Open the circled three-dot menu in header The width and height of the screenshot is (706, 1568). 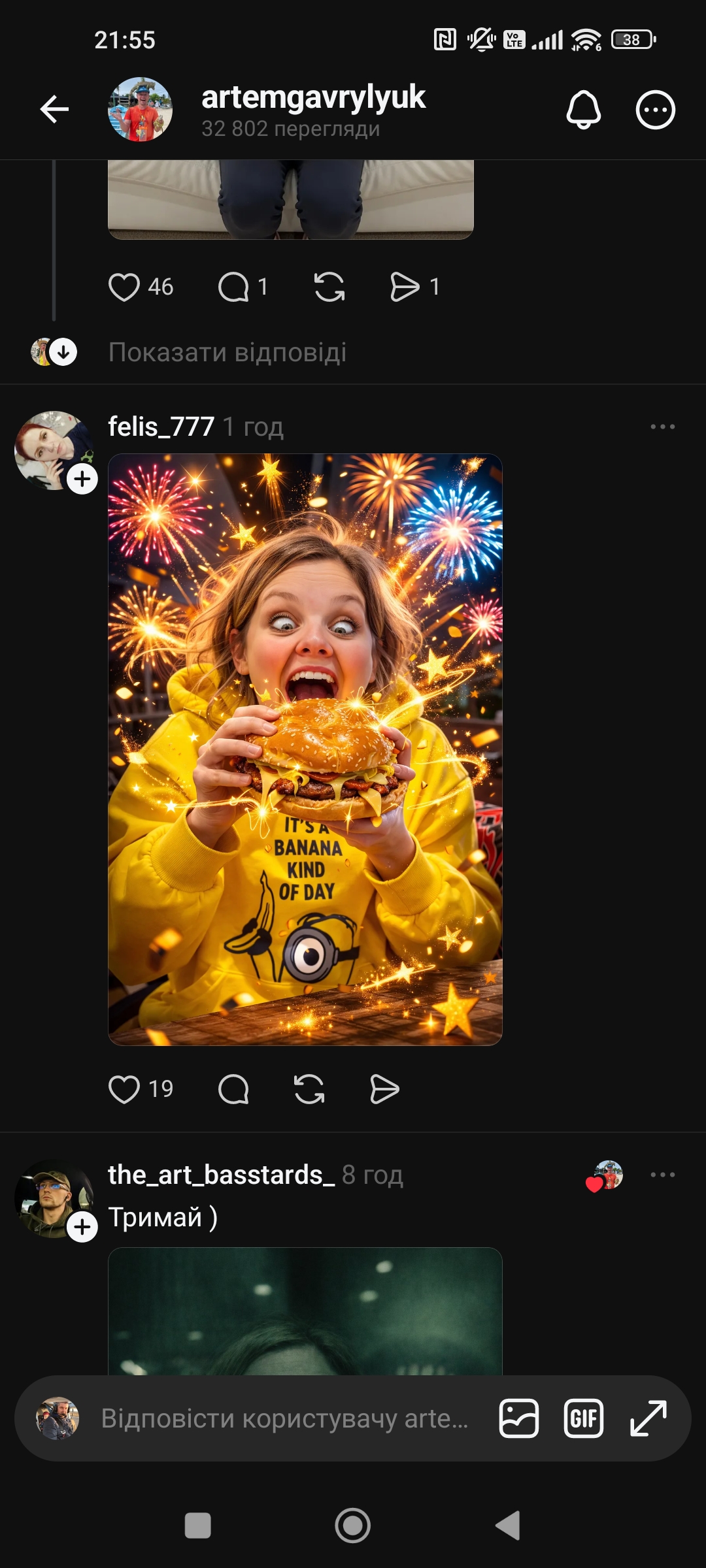(655, 110)
